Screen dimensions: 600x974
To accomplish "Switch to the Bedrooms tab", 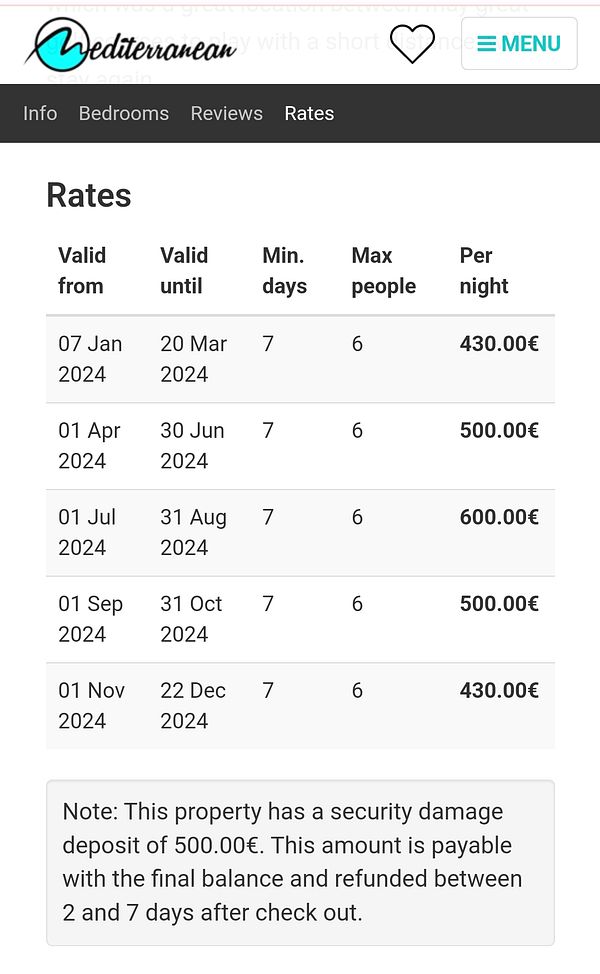I will pos(124,113).
